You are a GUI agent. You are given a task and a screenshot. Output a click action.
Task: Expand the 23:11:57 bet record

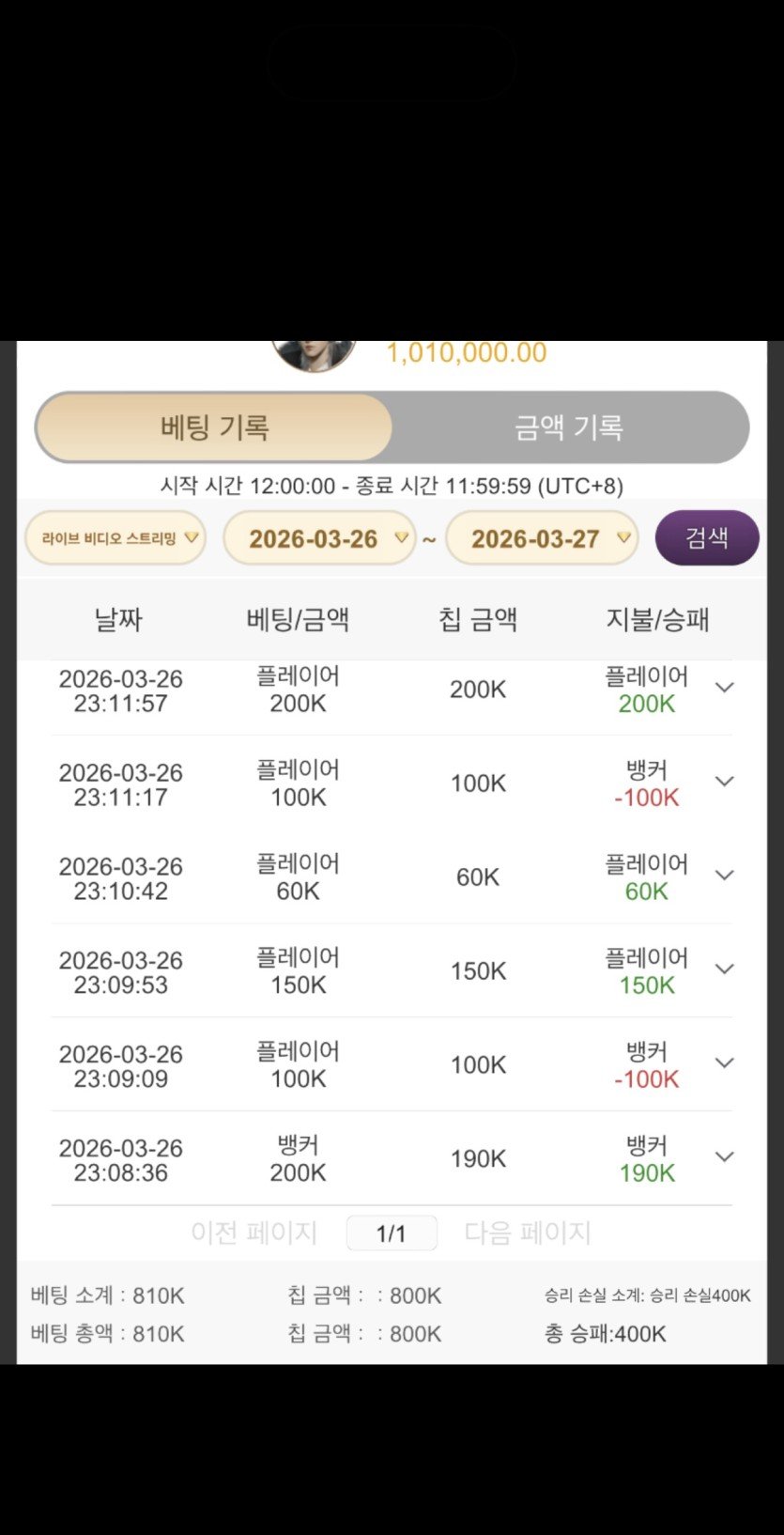tap(724, 688)
